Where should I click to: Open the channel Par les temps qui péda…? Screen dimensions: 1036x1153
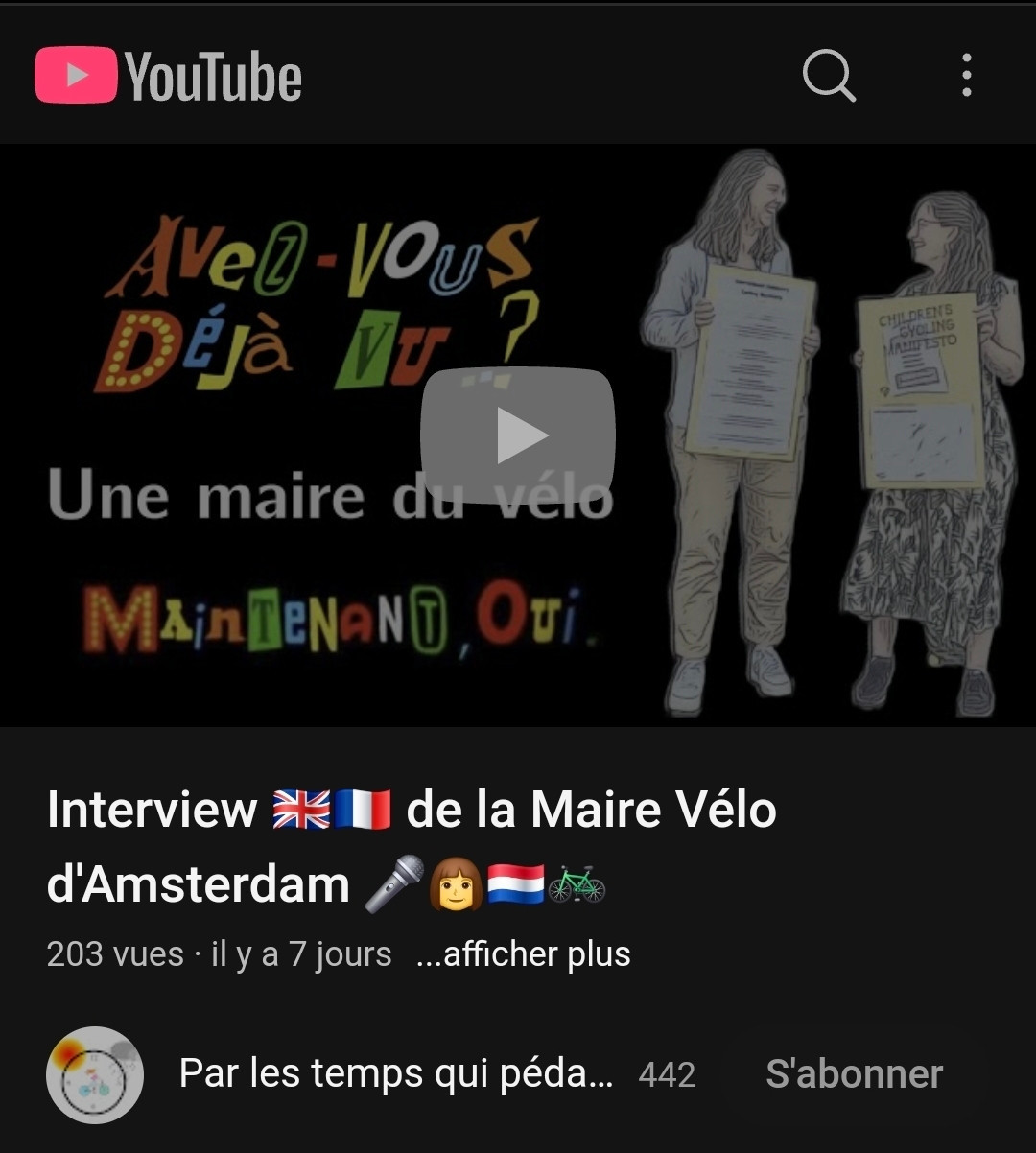pyautogui.click(x=395, y=1074)
